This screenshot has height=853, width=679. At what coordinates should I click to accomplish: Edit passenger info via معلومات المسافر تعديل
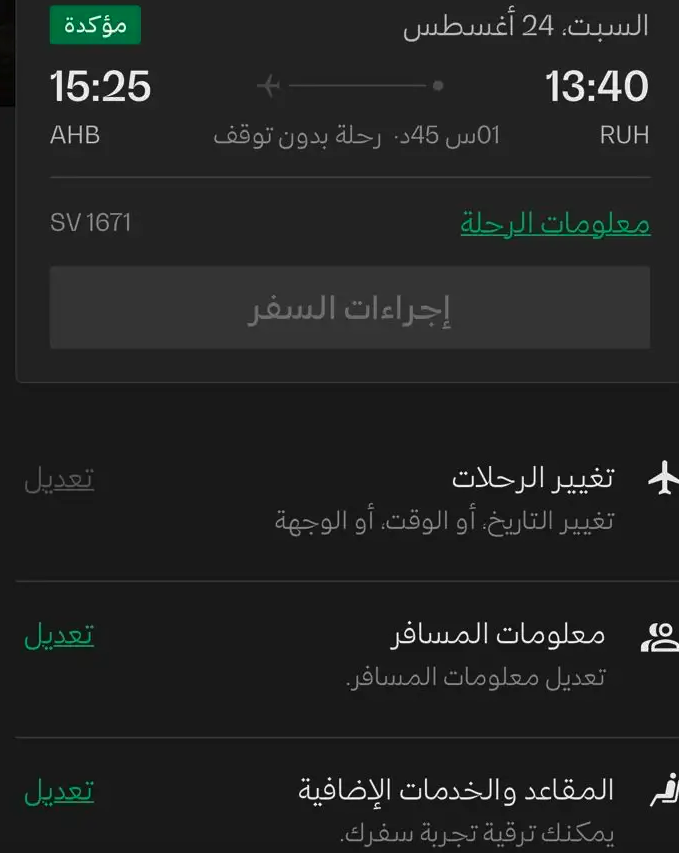(59, 635)
